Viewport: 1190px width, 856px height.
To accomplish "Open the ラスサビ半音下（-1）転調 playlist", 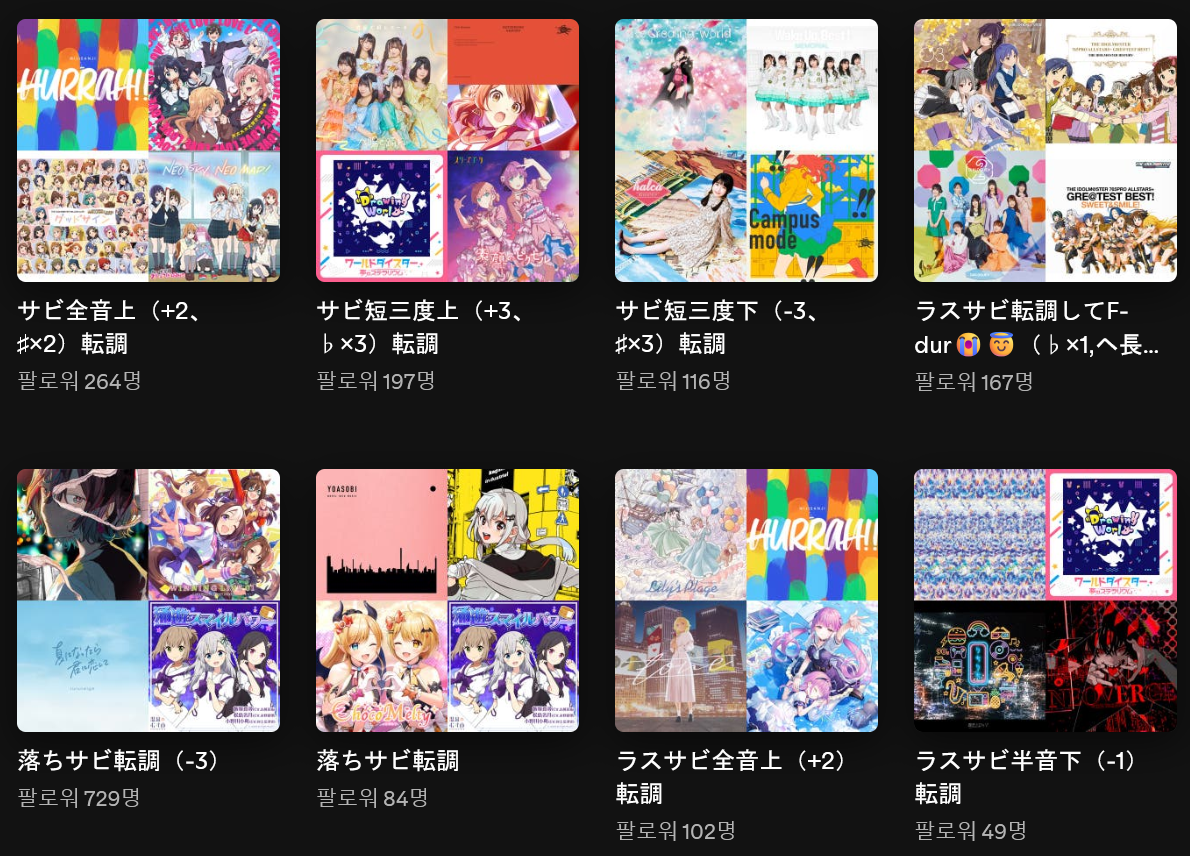I will pos(1045,600).
